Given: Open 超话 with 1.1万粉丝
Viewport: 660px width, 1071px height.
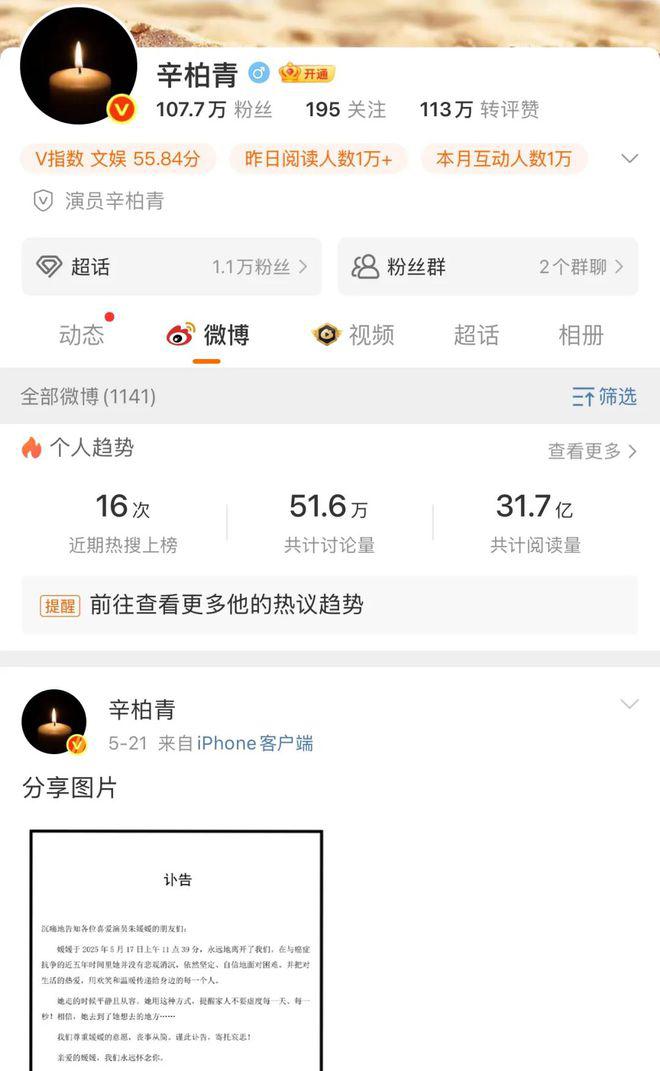Looking at the screenshot, I should pyautogui.click(x=171, y=266).
